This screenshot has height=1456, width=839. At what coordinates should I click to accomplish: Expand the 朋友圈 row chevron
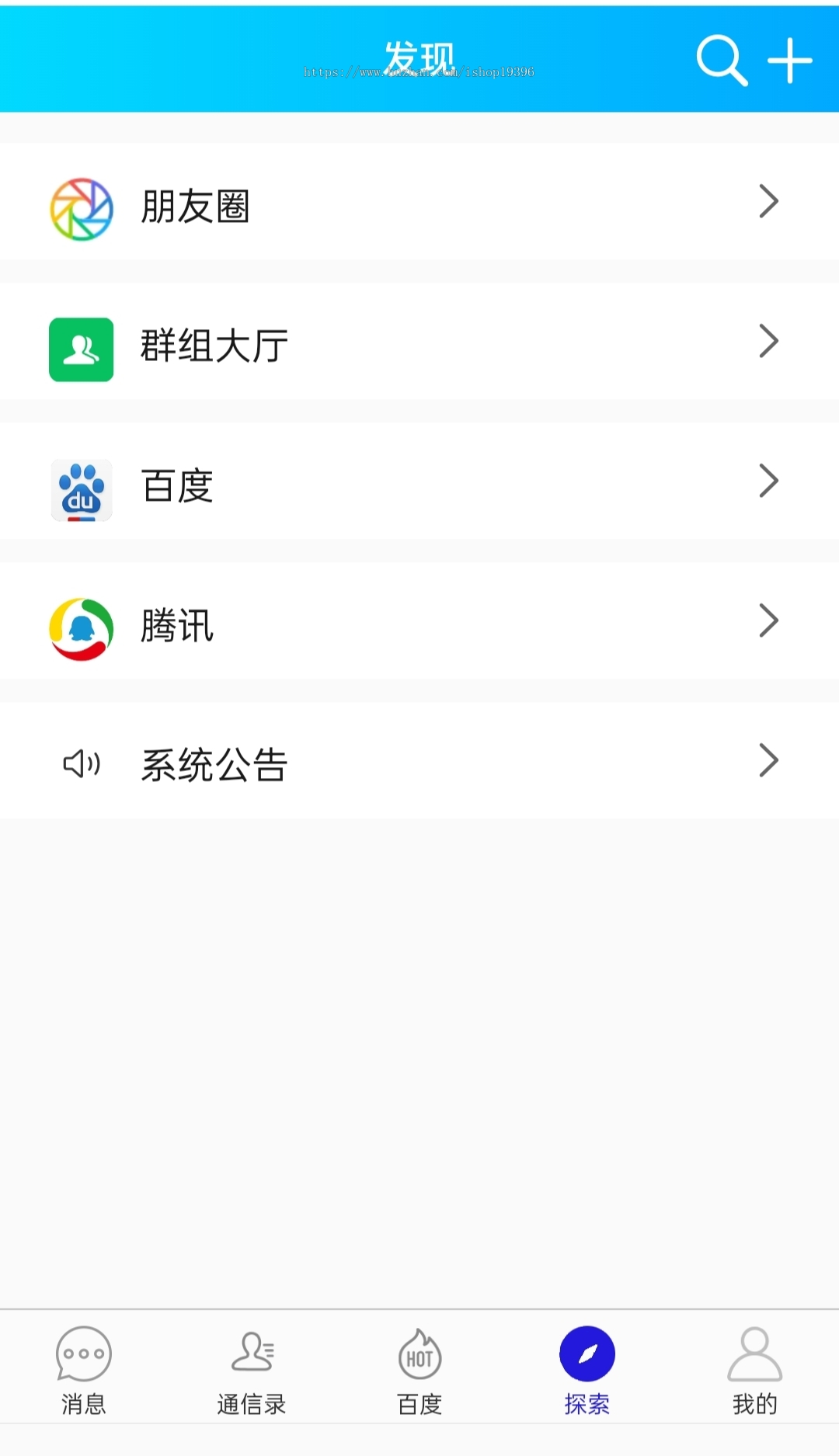click(x=768, y=200)
